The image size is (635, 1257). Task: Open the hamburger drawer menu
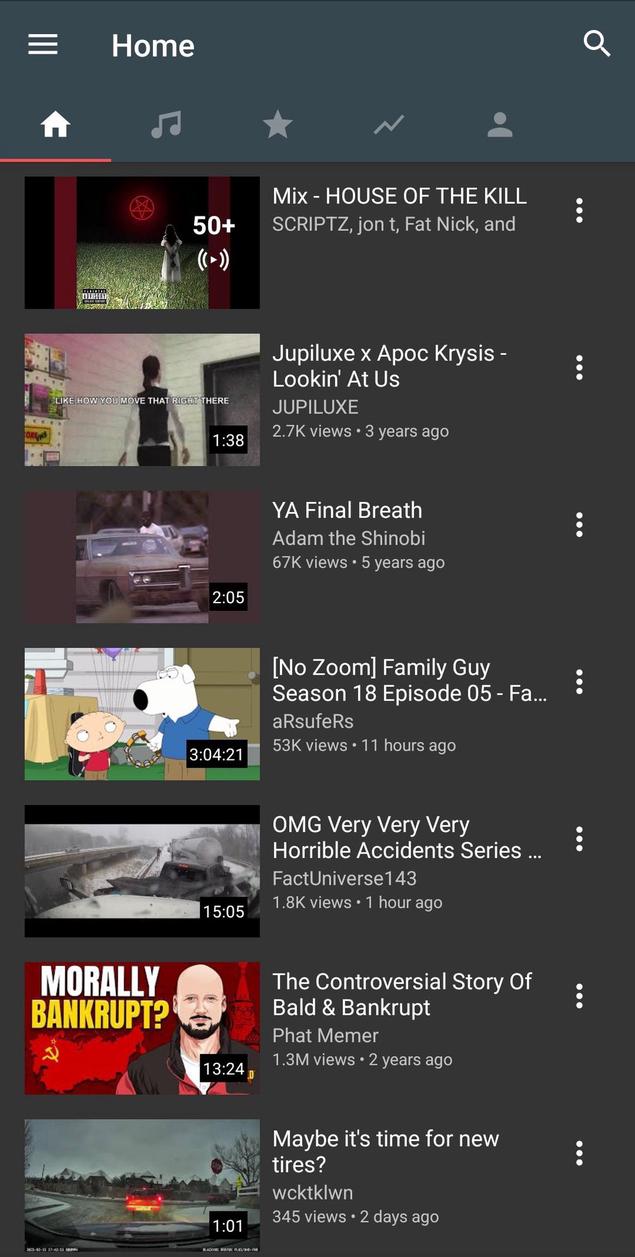[x=42, y=45]
